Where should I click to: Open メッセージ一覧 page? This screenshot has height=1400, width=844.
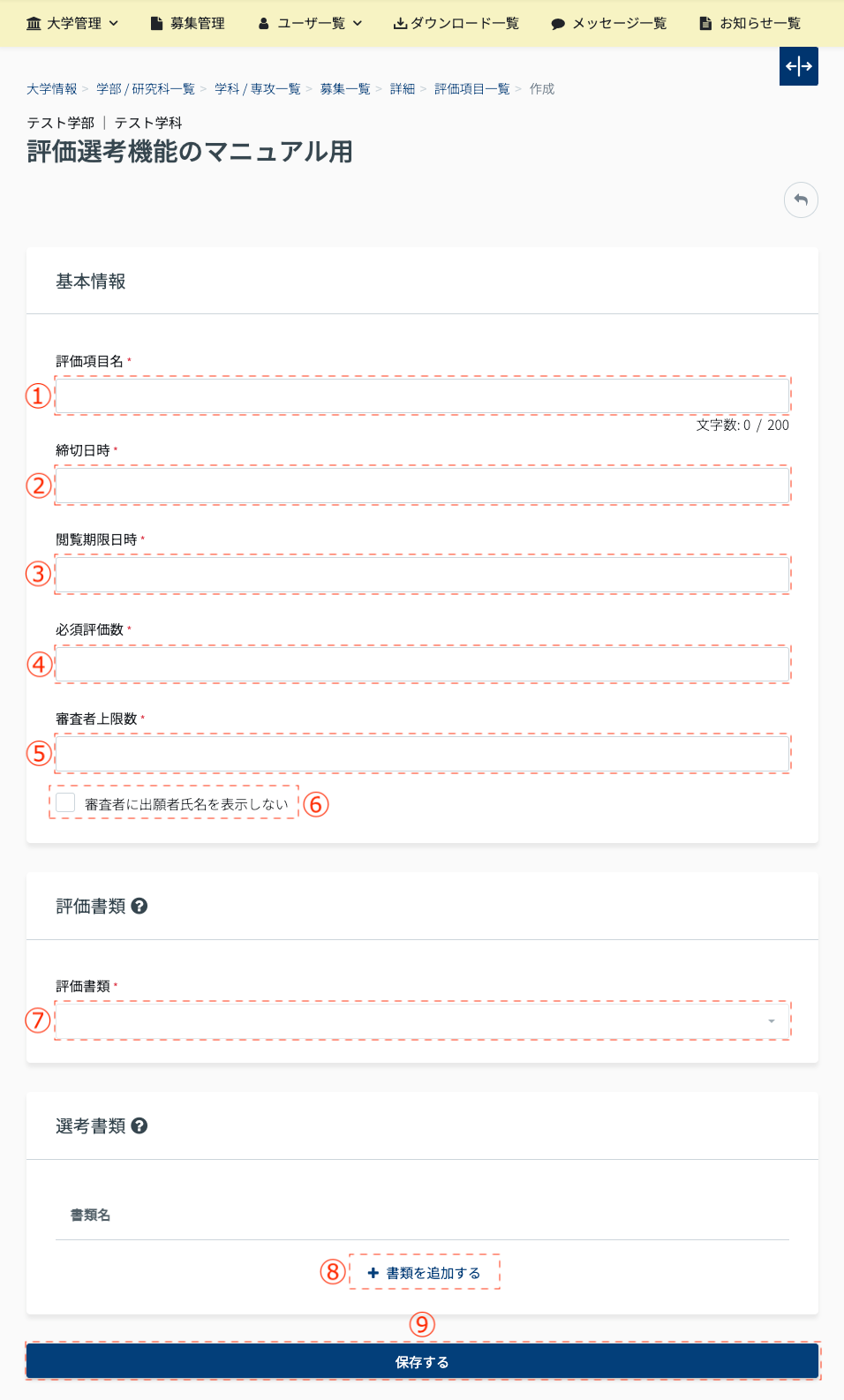[x=609, y=23]
